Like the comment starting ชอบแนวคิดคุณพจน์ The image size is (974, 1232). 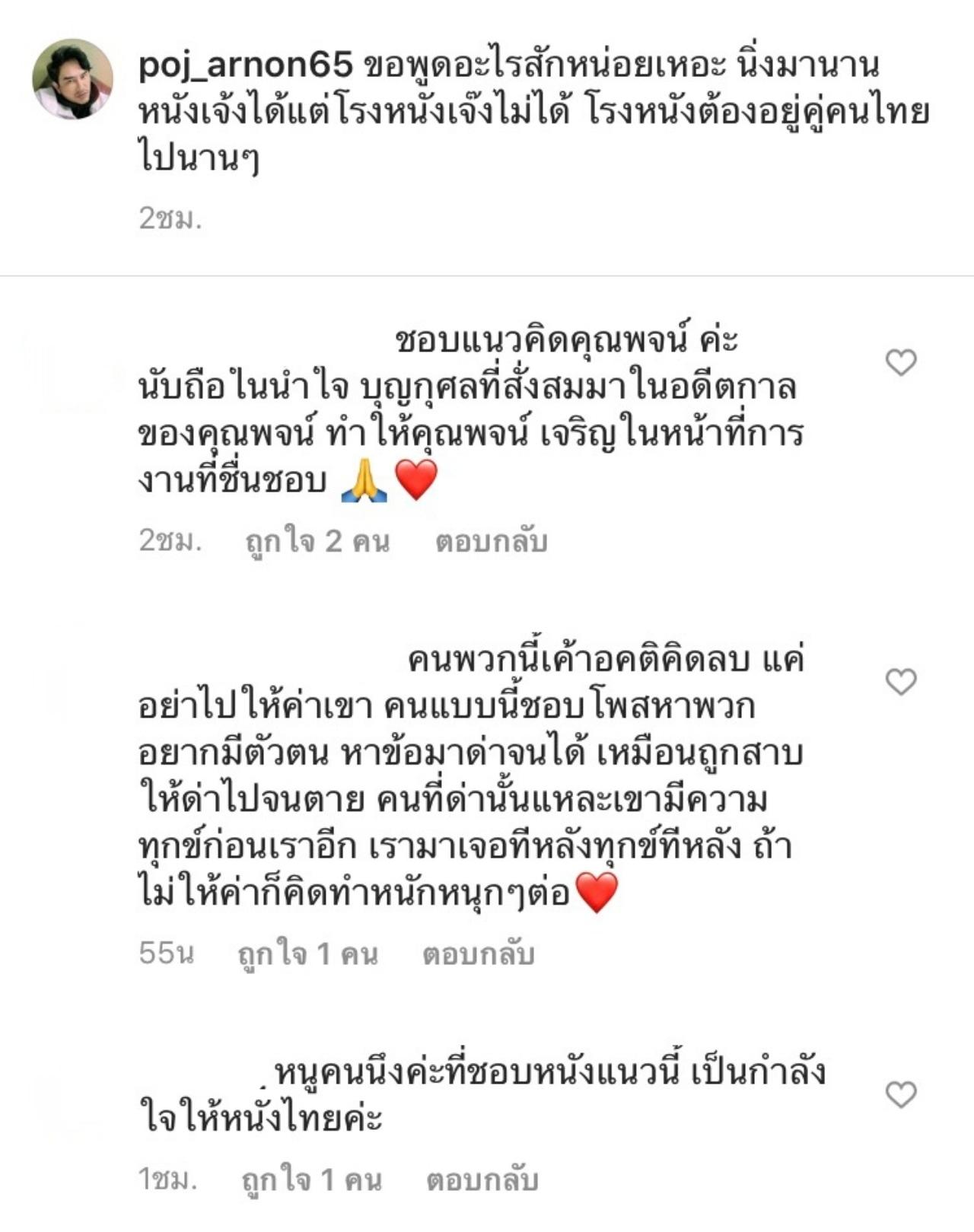point(901,362)
